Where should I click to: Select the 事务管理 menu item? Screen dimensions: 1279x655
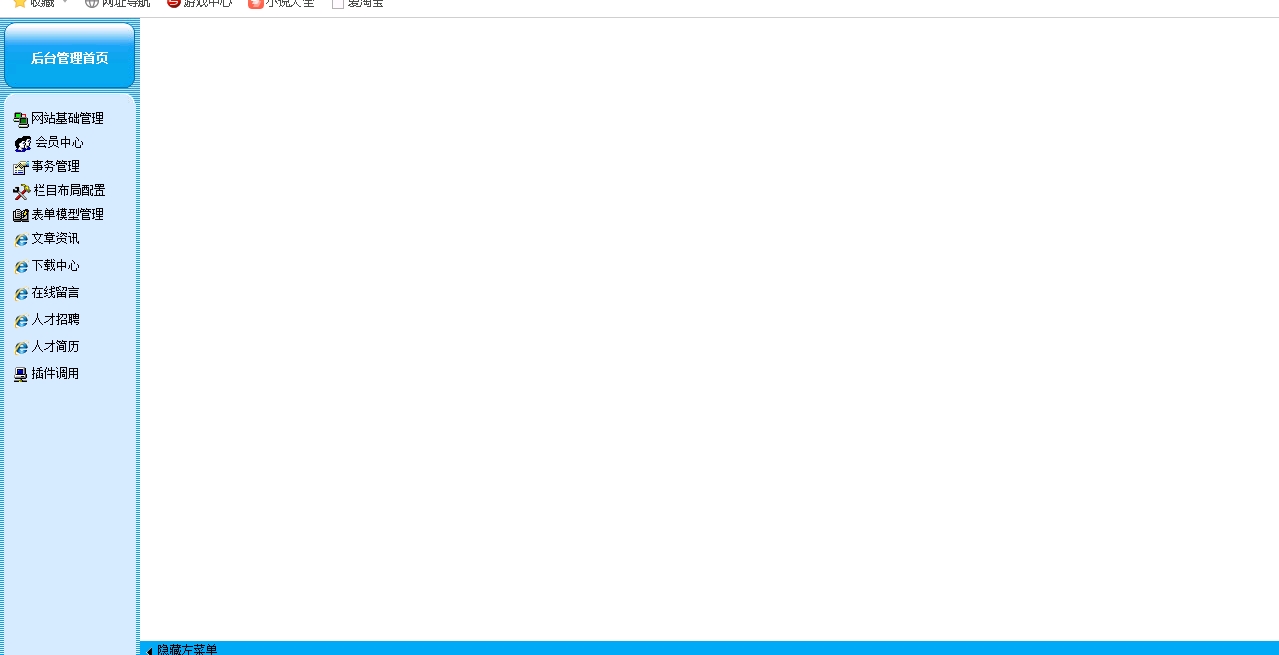pos(55,167)
